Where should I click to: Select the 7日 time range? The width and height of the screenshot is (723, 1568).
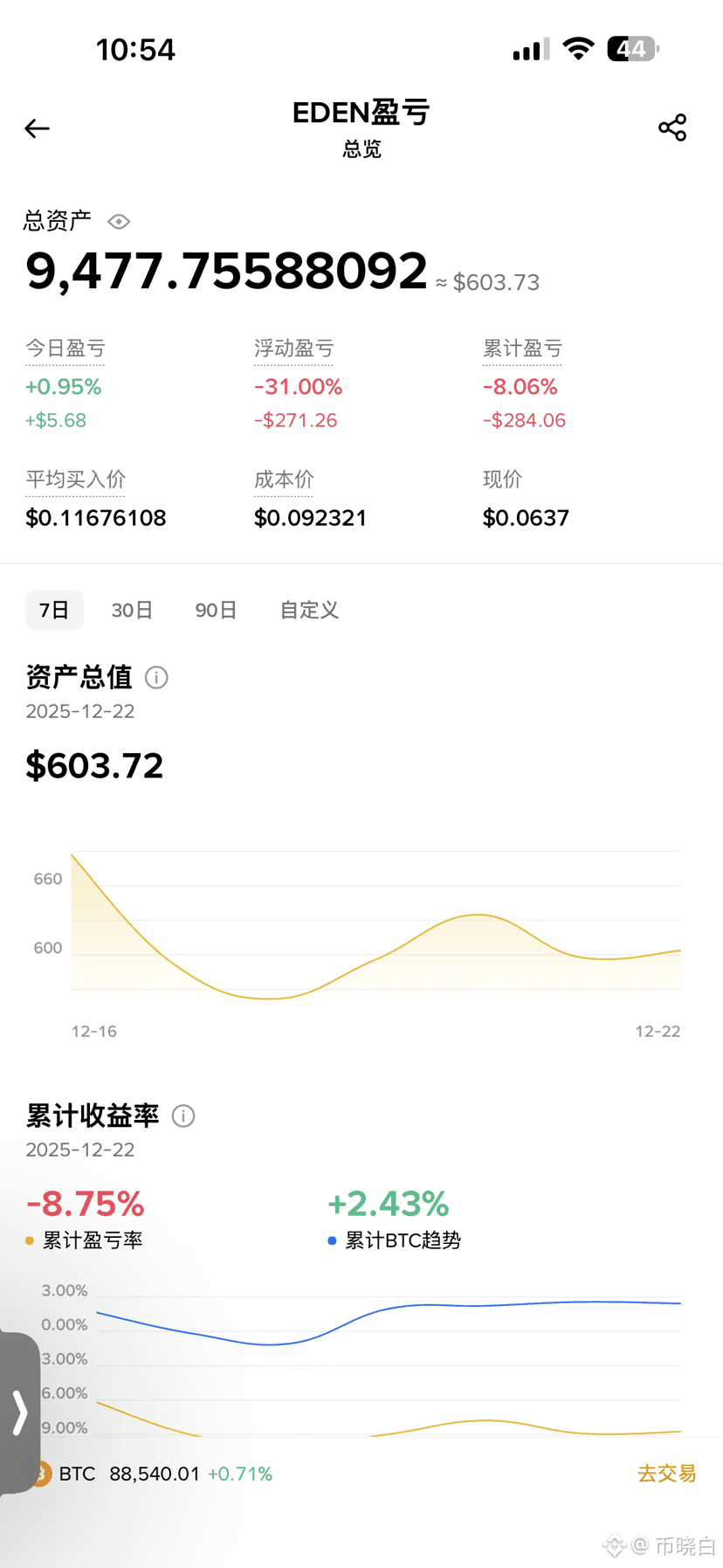[54, 610]
